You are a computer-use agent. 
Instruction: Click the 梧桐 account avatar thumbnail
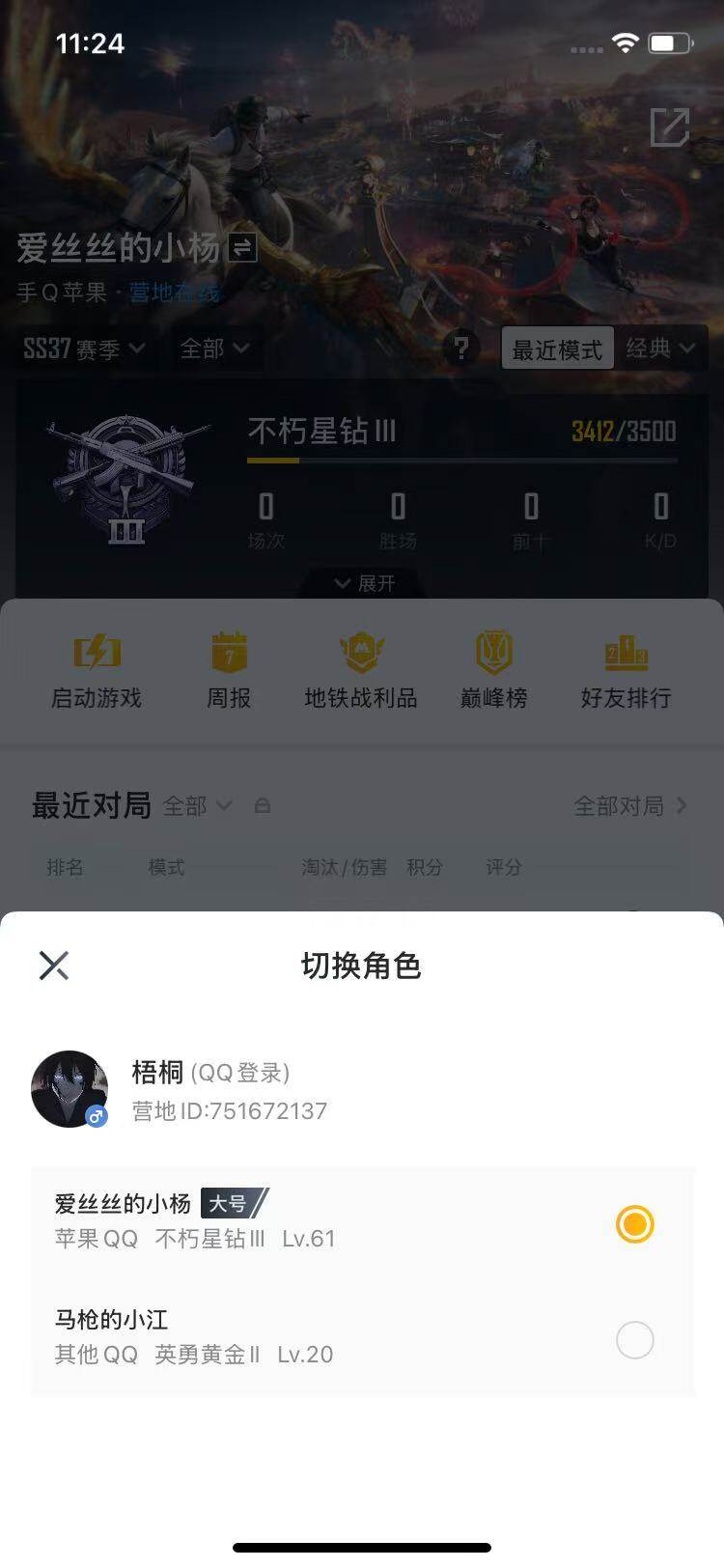70,1088
